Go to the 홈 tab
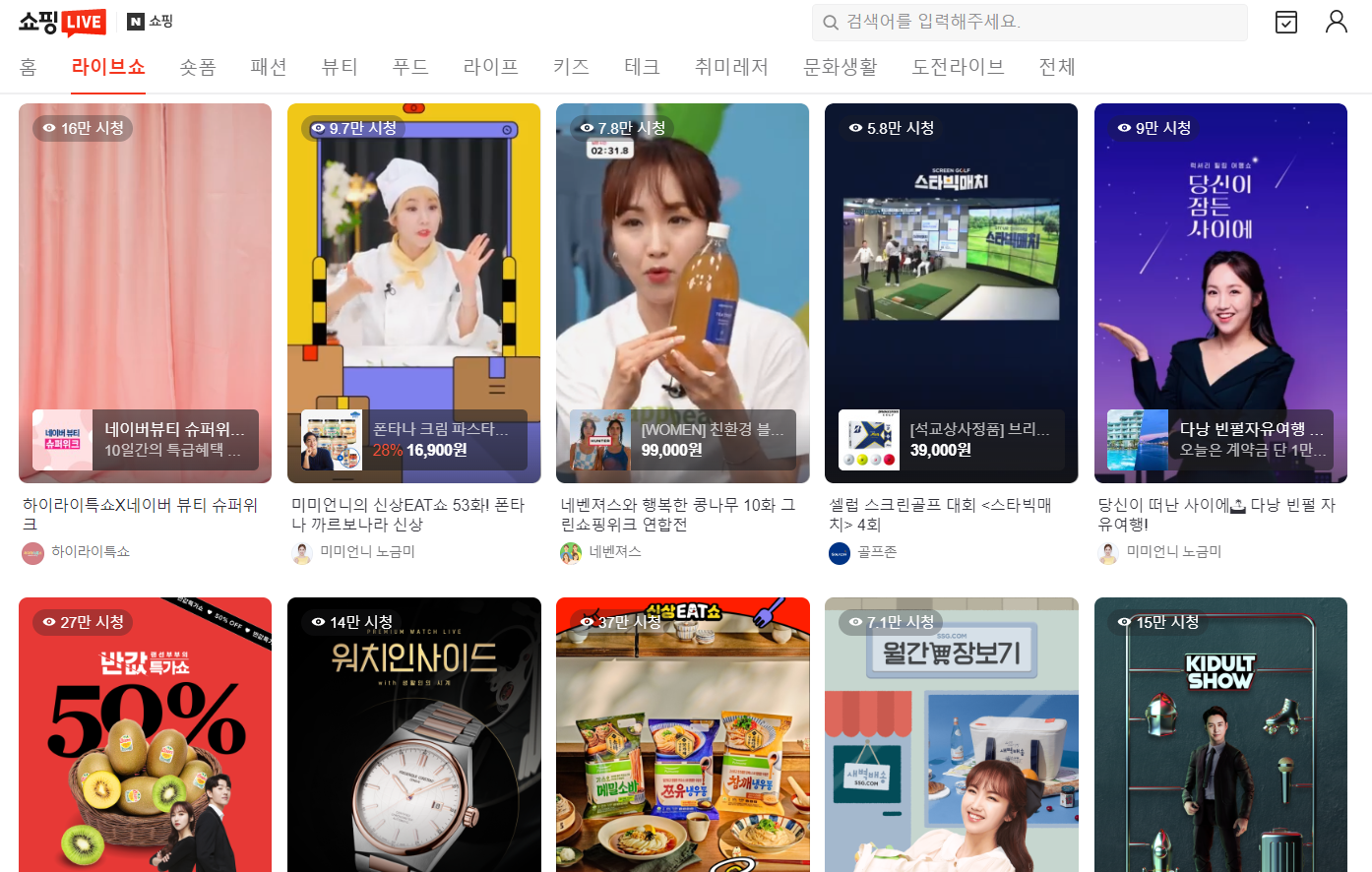 [29, 67]
